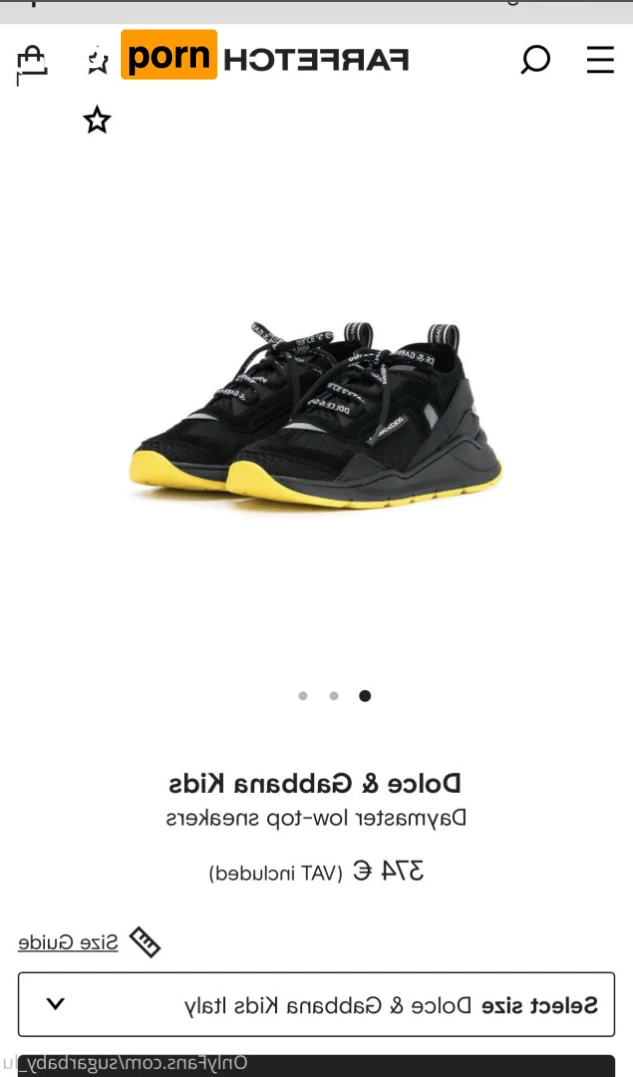
Task: Open the shopping bag
Action: (32, 62)
